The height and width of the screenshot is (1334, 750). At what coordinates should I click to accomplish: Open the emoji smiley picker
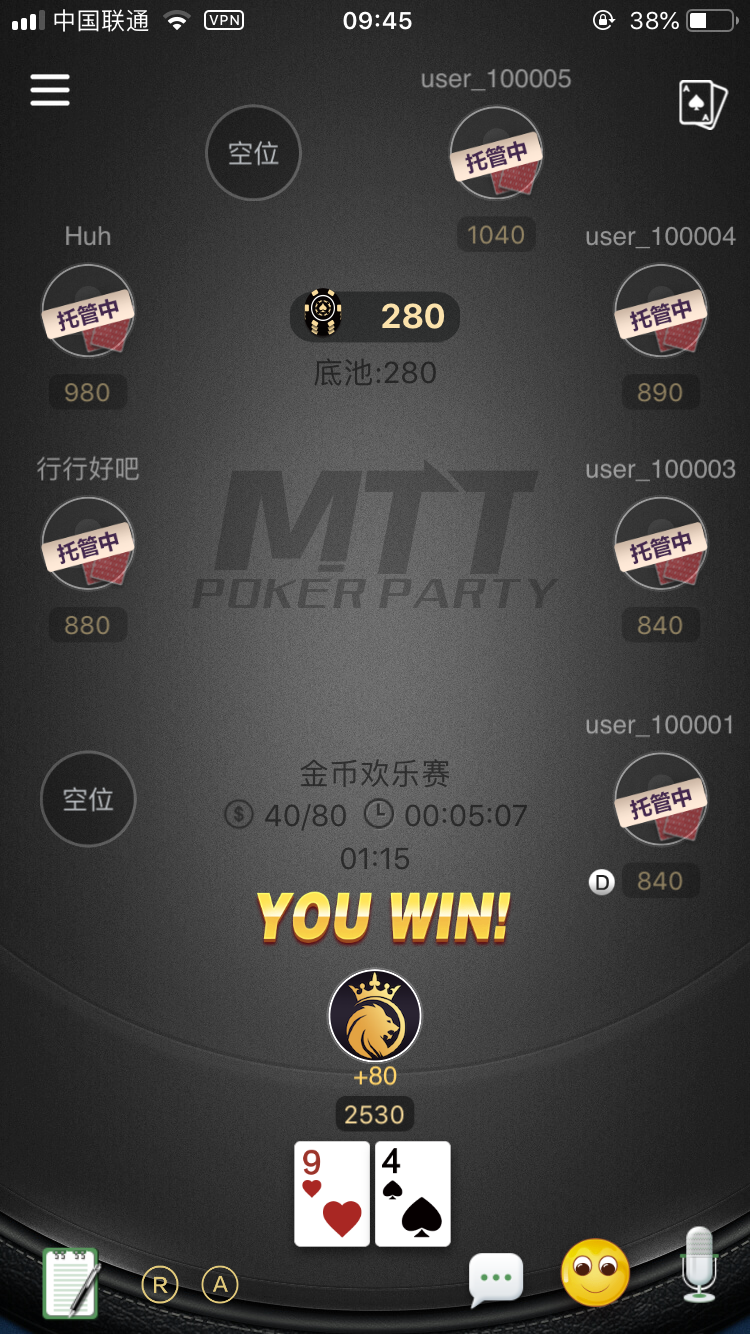[x=595, y=1273]
